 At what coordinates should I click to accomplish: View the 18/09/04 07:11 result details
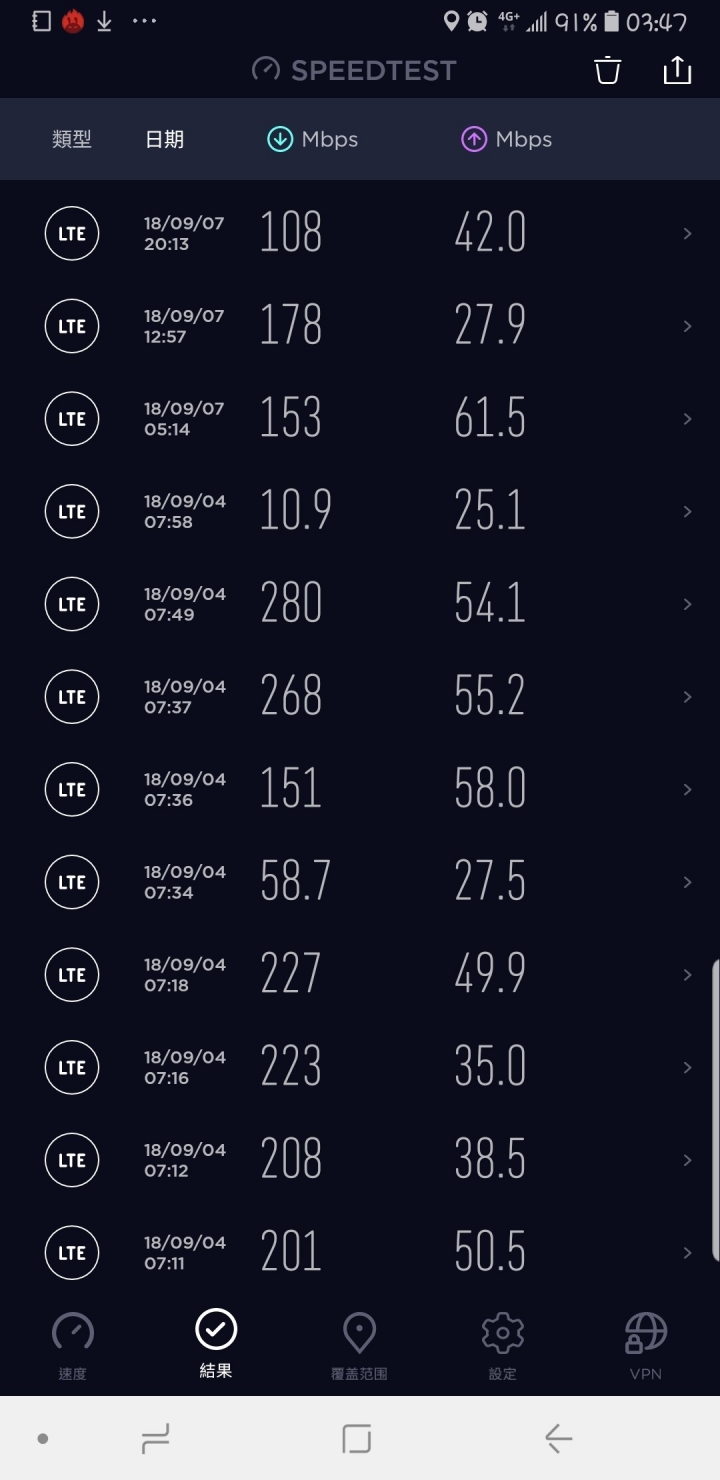pos(360,1253)
